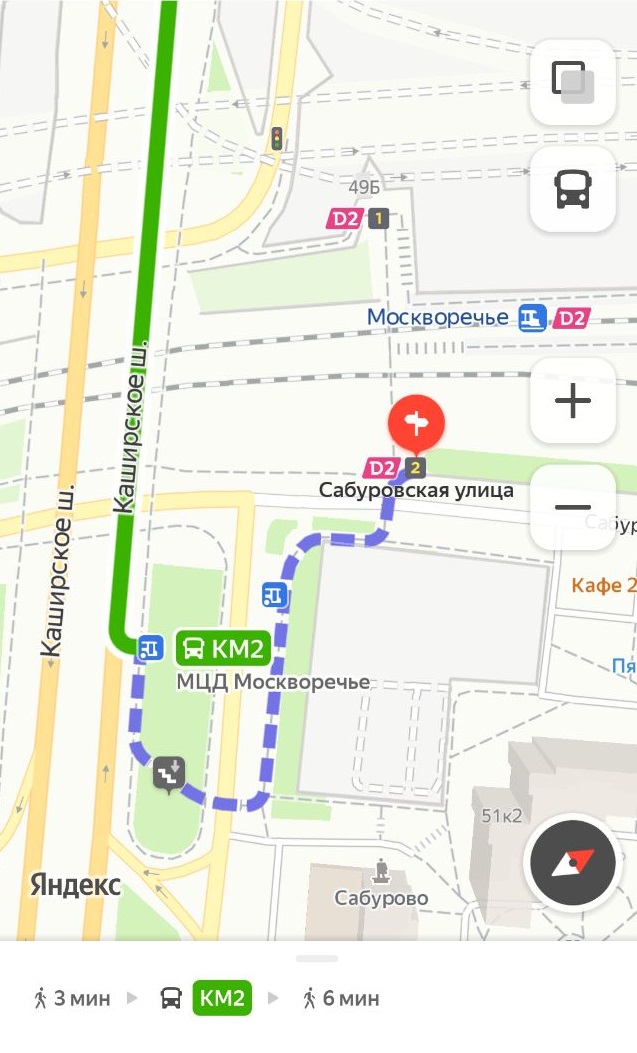Tap the D2 exit 1 marker
This screenshot has width=637, height=1053.
click(358, 218)
